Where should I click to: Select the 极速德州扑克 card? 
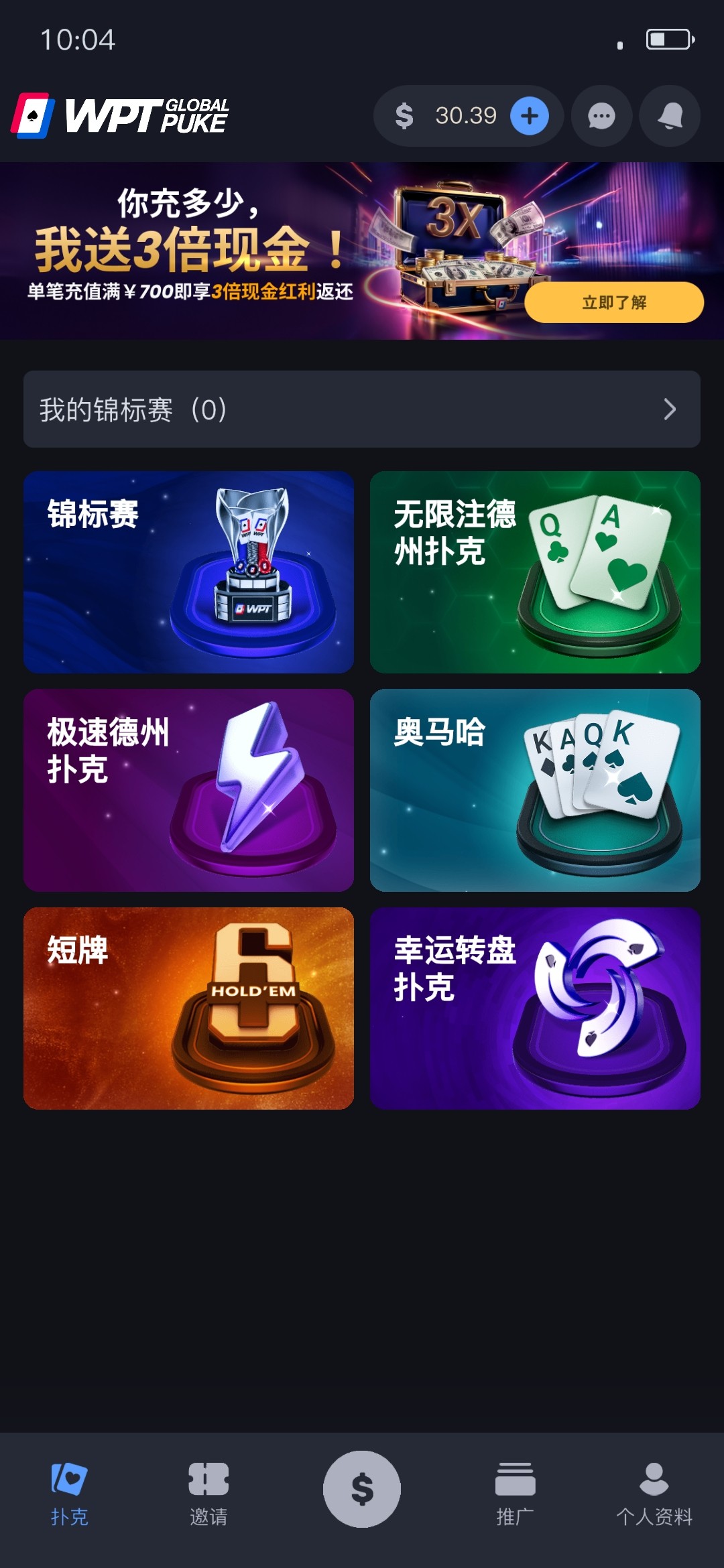click(x=188, y=790)
